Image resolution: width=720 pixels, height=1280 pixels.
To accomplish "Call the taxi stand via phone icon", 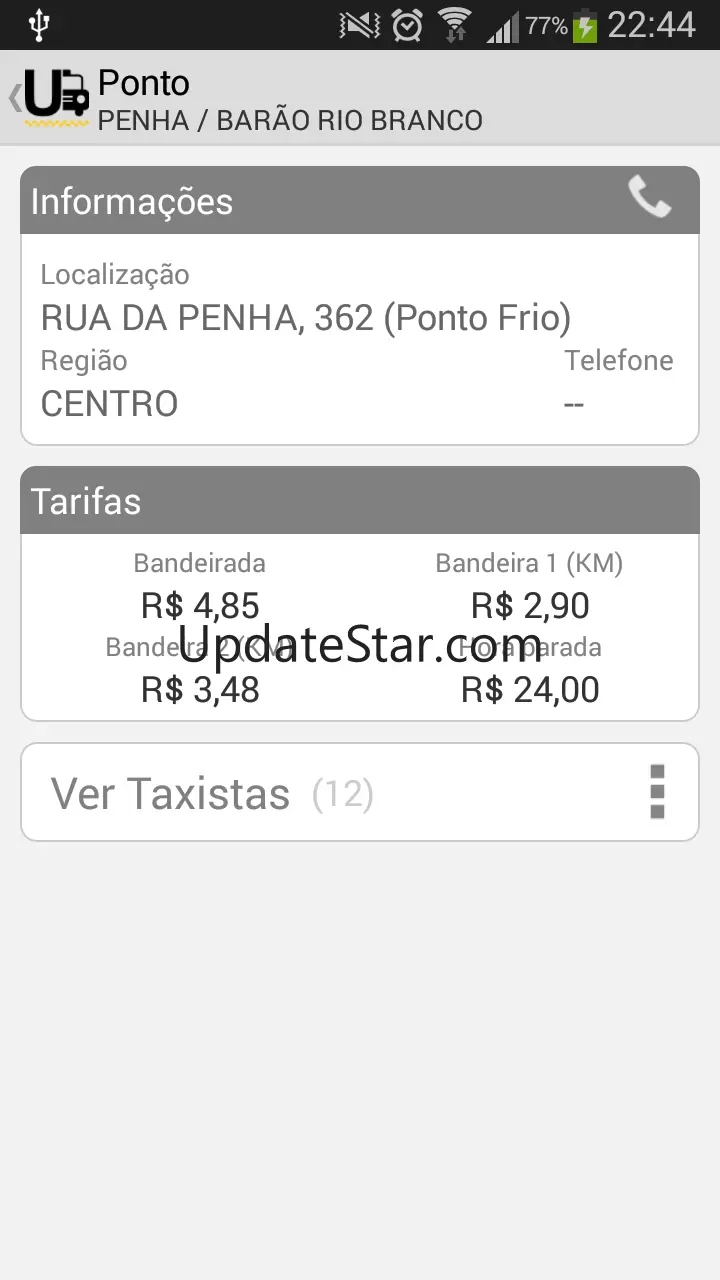I will click(x=649, y=198).
